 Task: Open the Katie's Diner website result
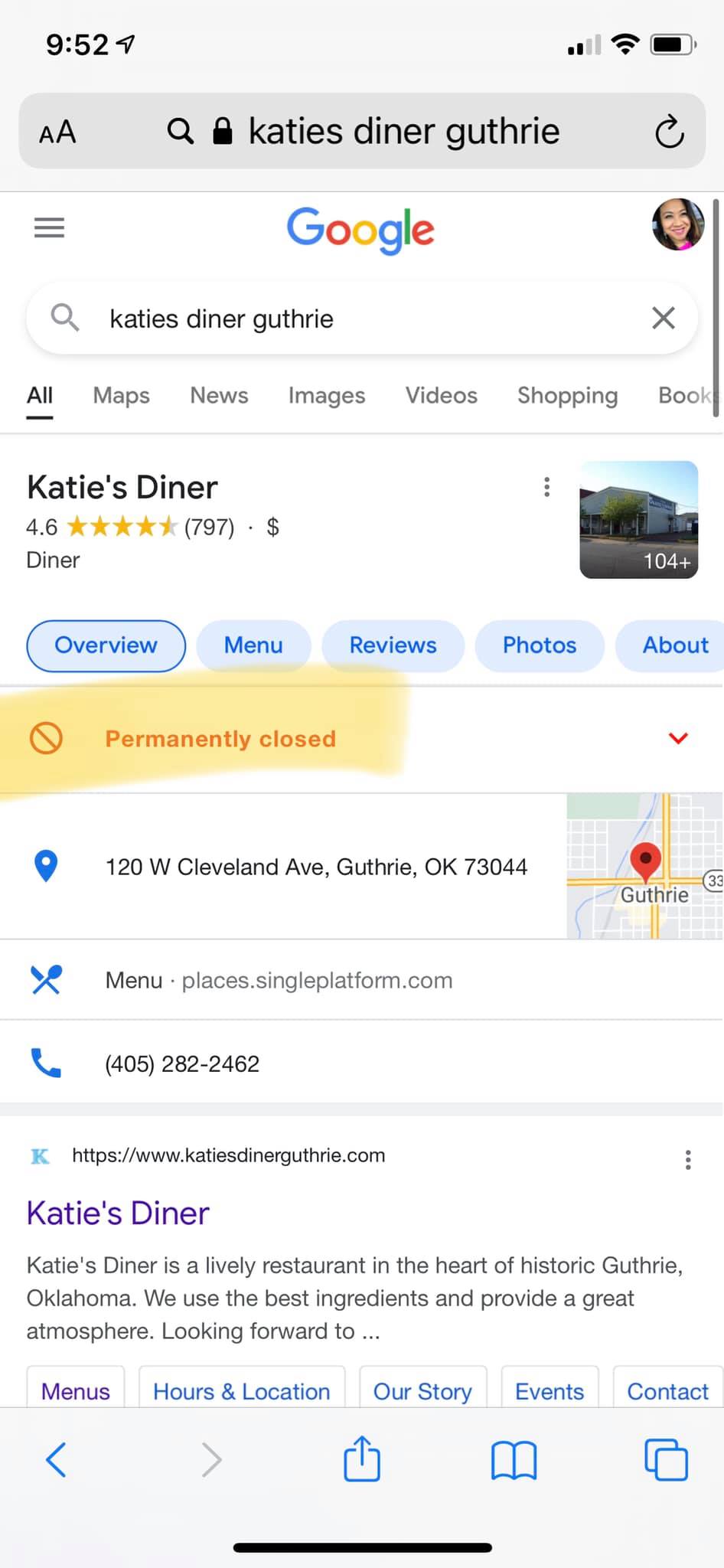(x=118, y=1214)
